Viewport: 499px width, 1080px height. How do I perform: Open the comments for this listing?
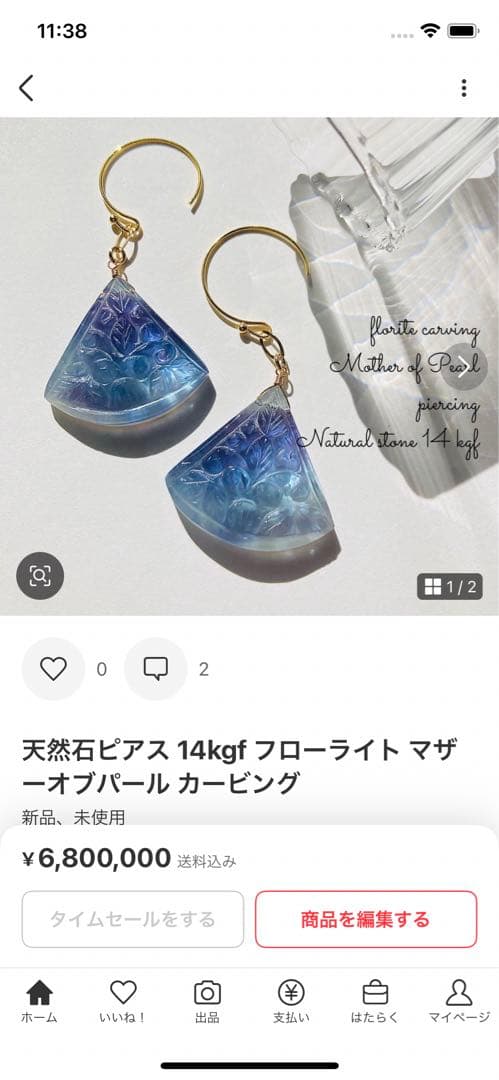tap(156, 669)
